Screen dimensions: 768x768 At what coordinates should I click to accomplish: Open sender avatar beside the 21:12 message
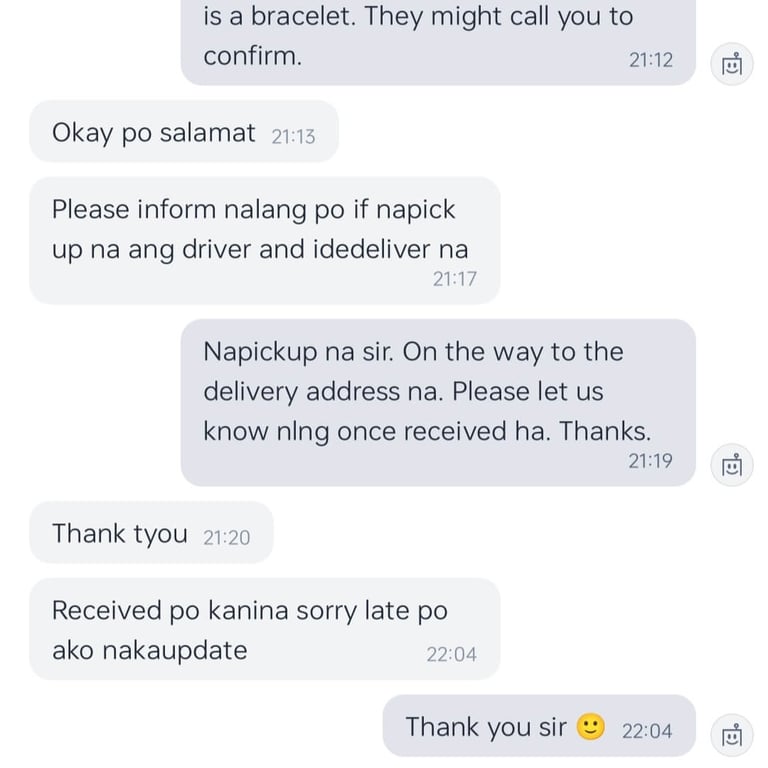tap(732, 64)
